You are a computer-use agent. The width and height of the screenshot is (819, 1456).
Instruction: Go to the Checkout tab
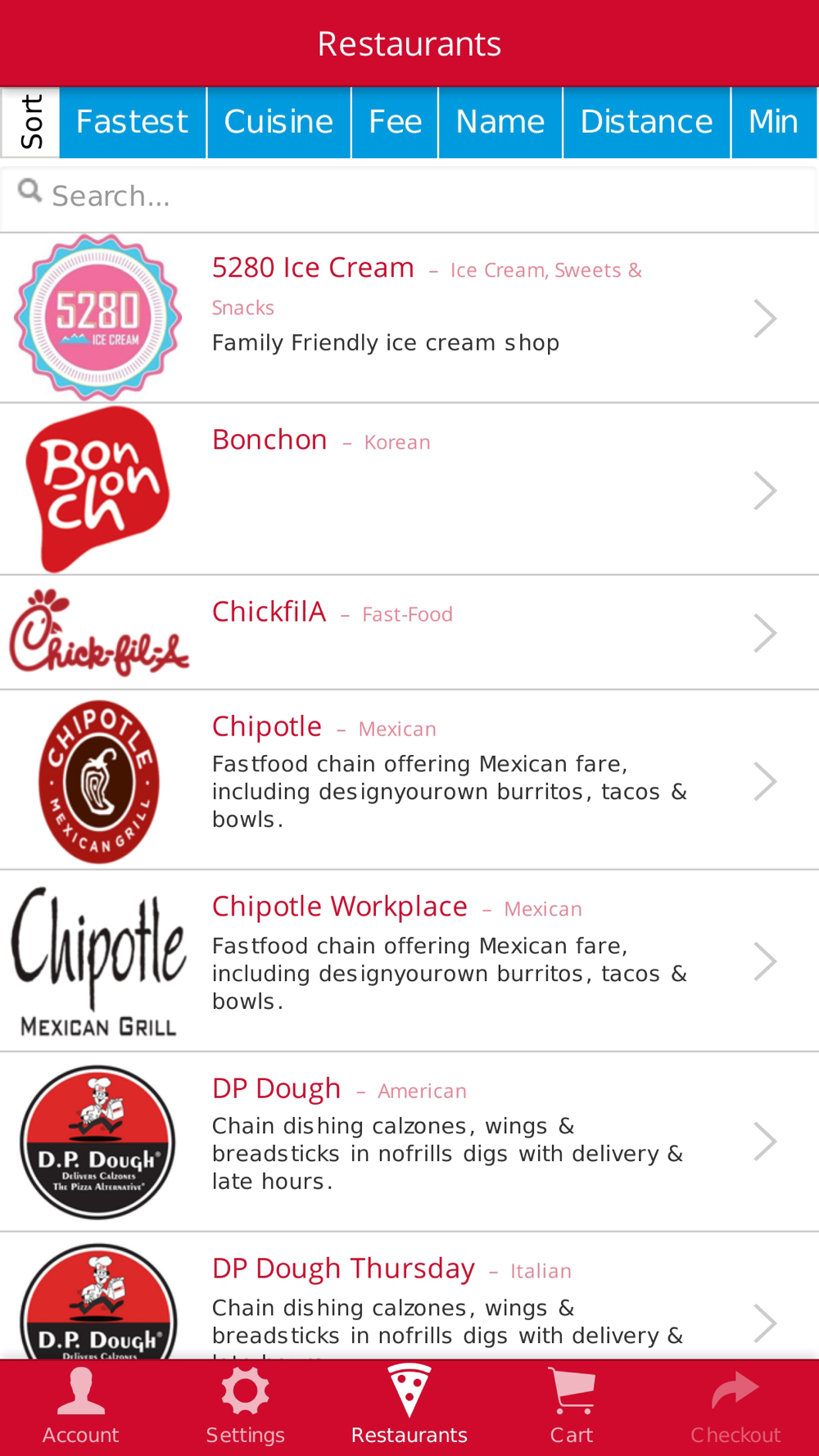pyautogui.click(x=735, y=1407)
